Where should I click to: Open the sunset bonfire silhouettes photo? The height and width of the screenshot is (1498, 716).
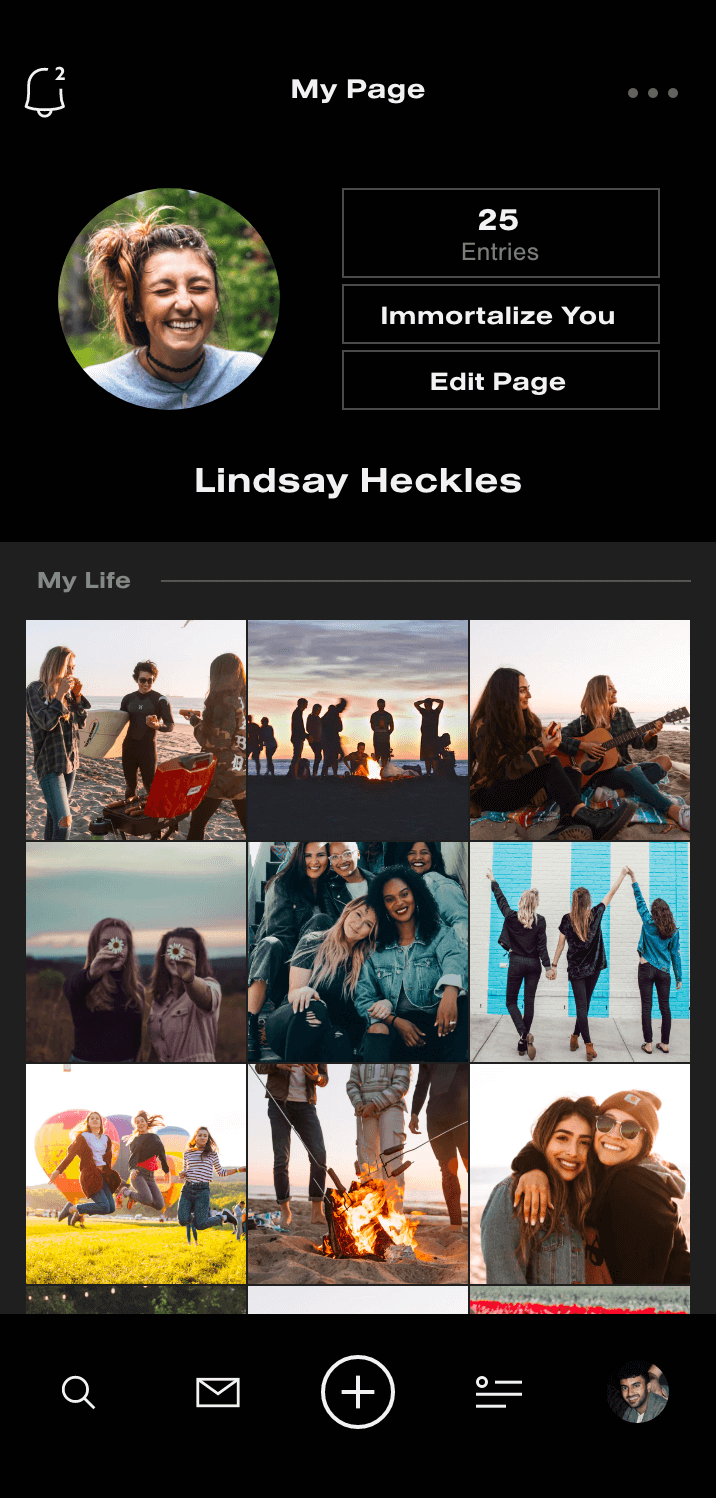click(x=358, y=730)
